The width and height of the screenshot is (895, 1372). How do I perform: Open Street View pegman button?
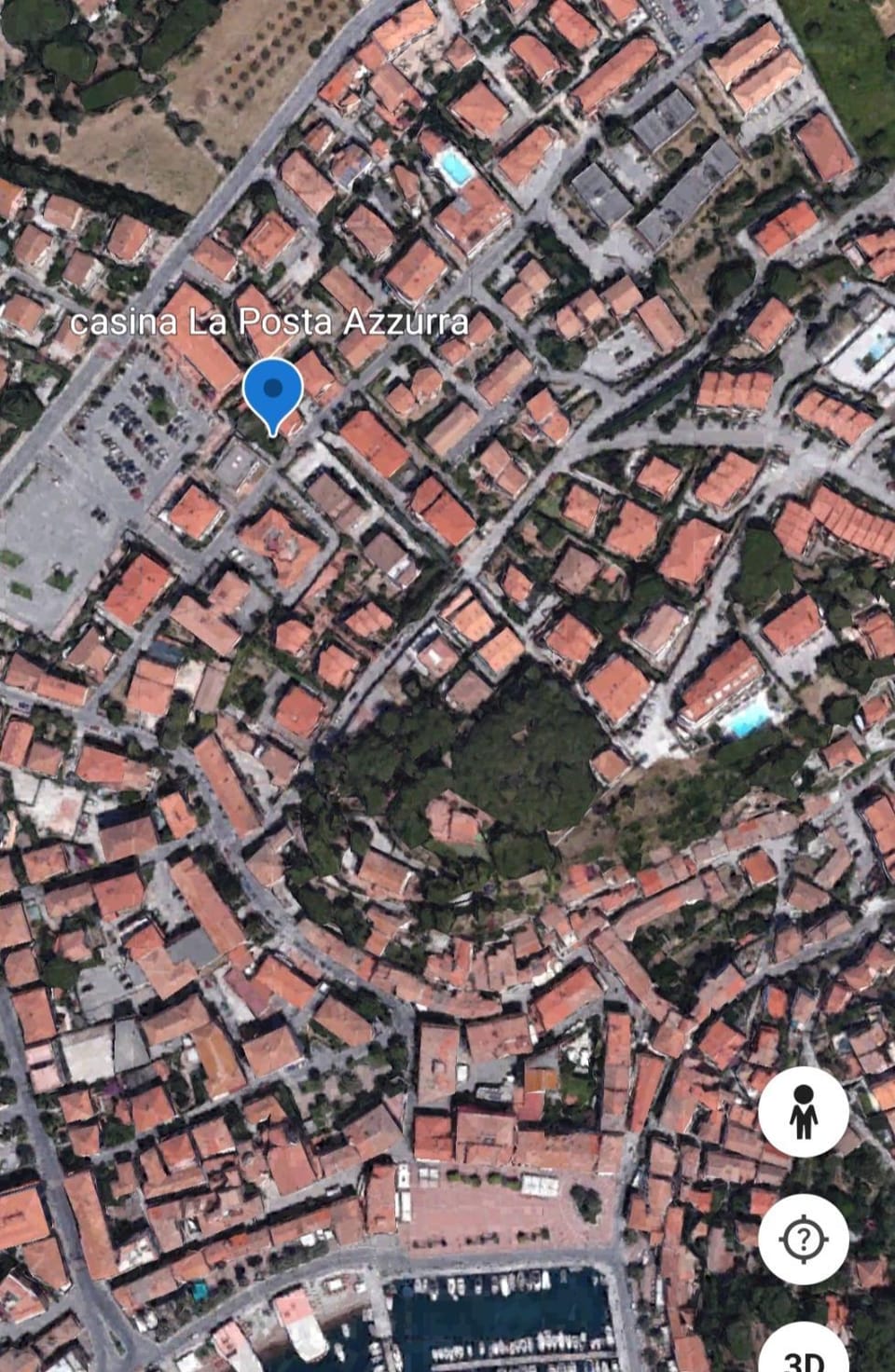[x=803, y=1111]
